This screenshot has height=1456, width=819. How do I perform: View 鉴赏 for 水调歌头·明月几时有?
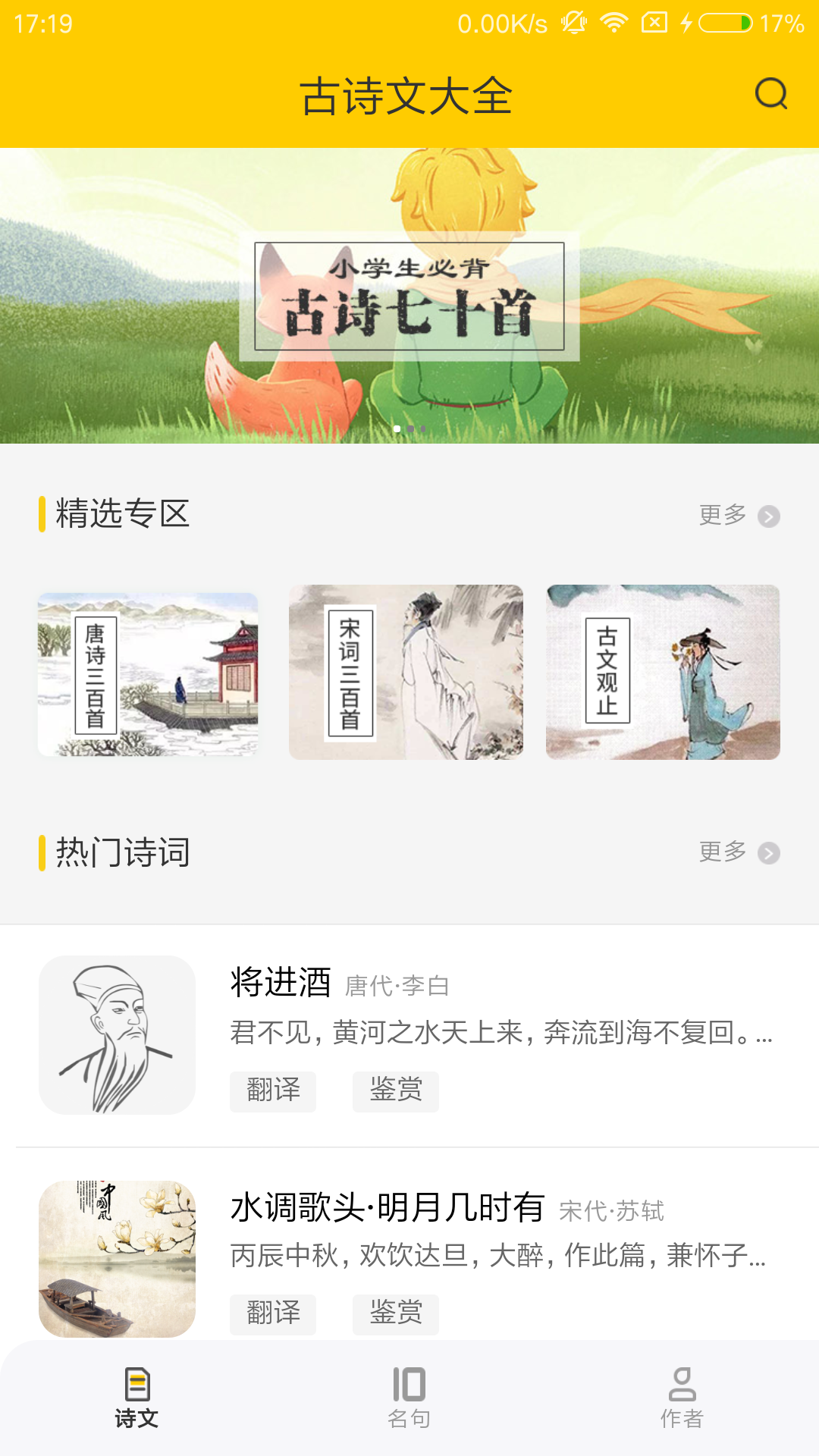395,1313
